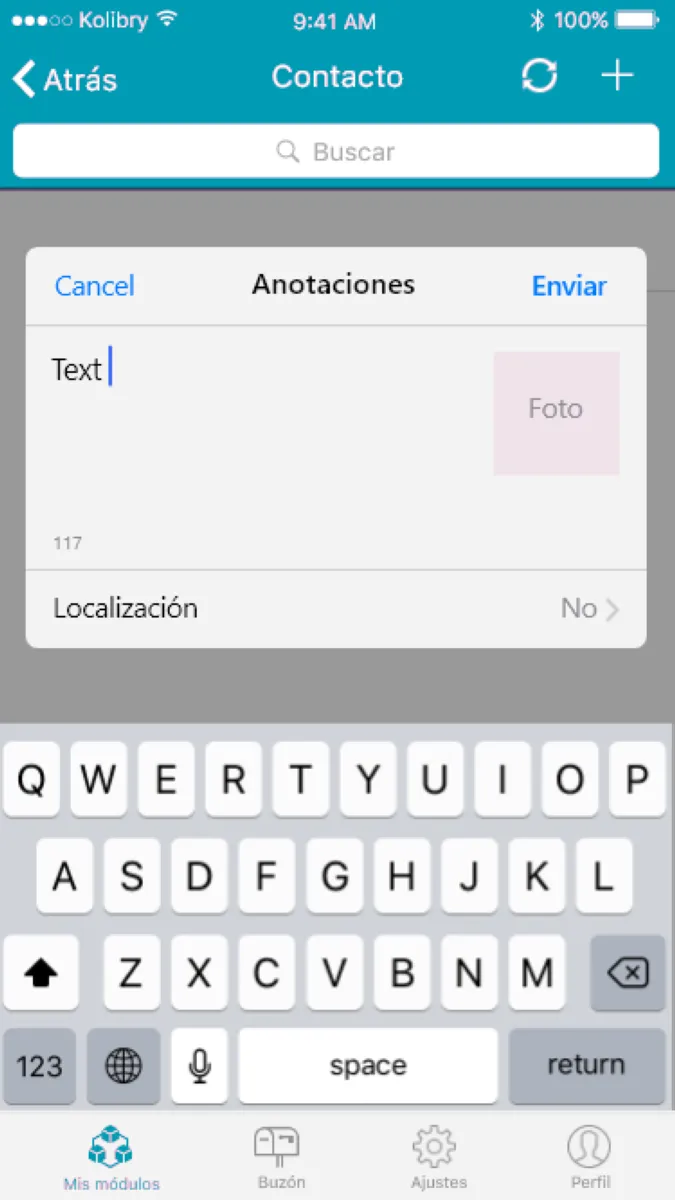Add a new contact with plus icon
This screenshot has width=675, height=1200.
click(x=617, y=76)
